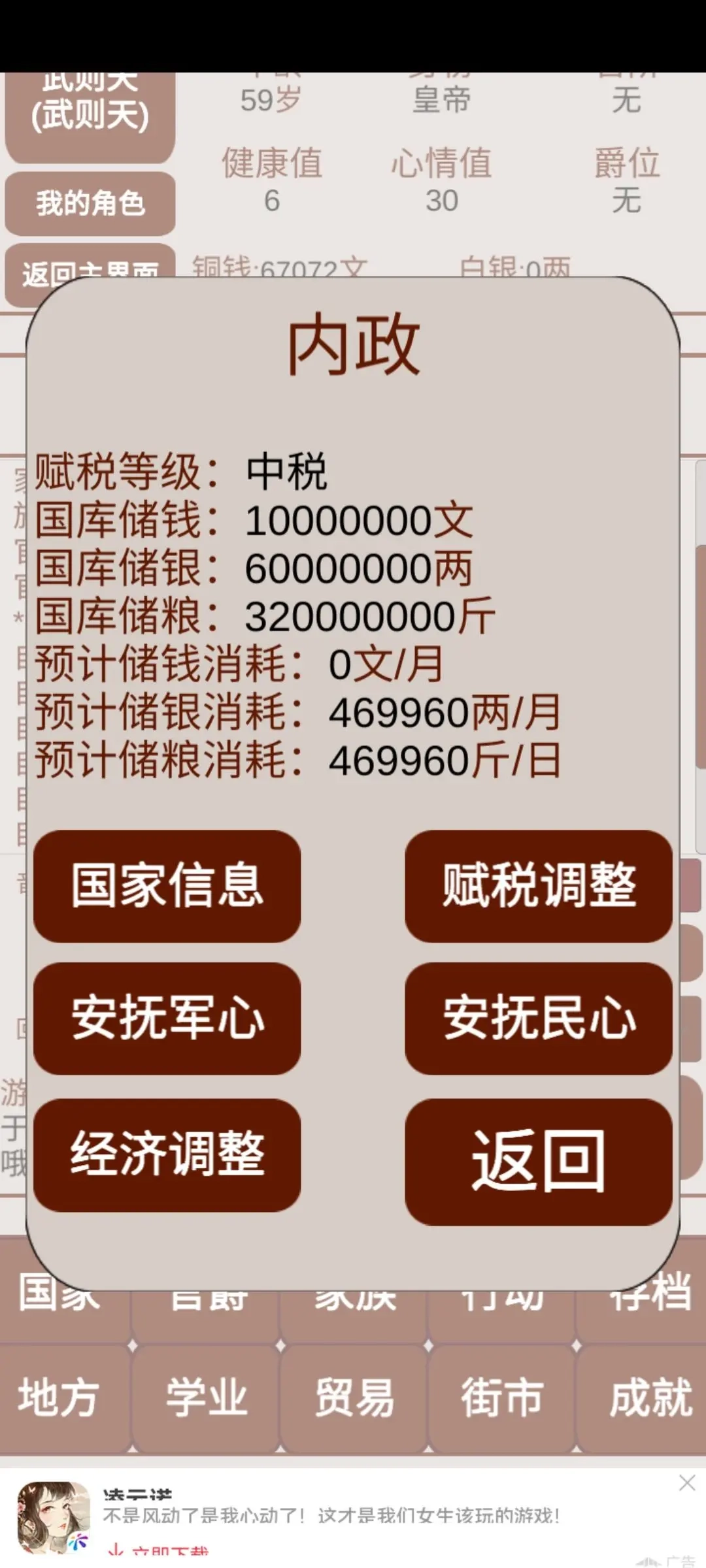Image resolution: width=706 pixels, height=1568 pixels.
Task: Select 安抚民心 to appease the people
Action: [538, 1018]
